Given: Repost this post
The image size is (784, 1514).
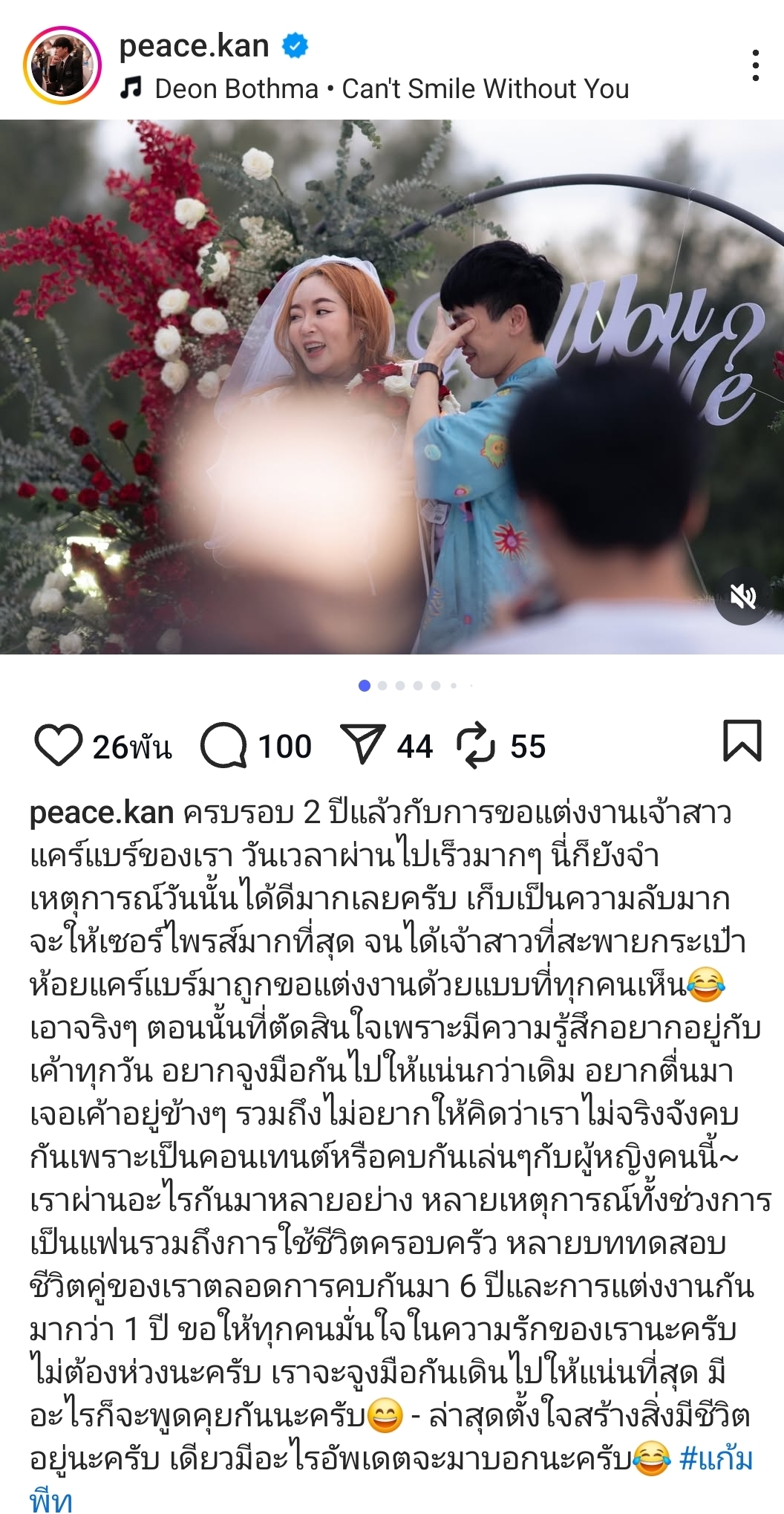Looking at the screenshot, I should (475, 746).
